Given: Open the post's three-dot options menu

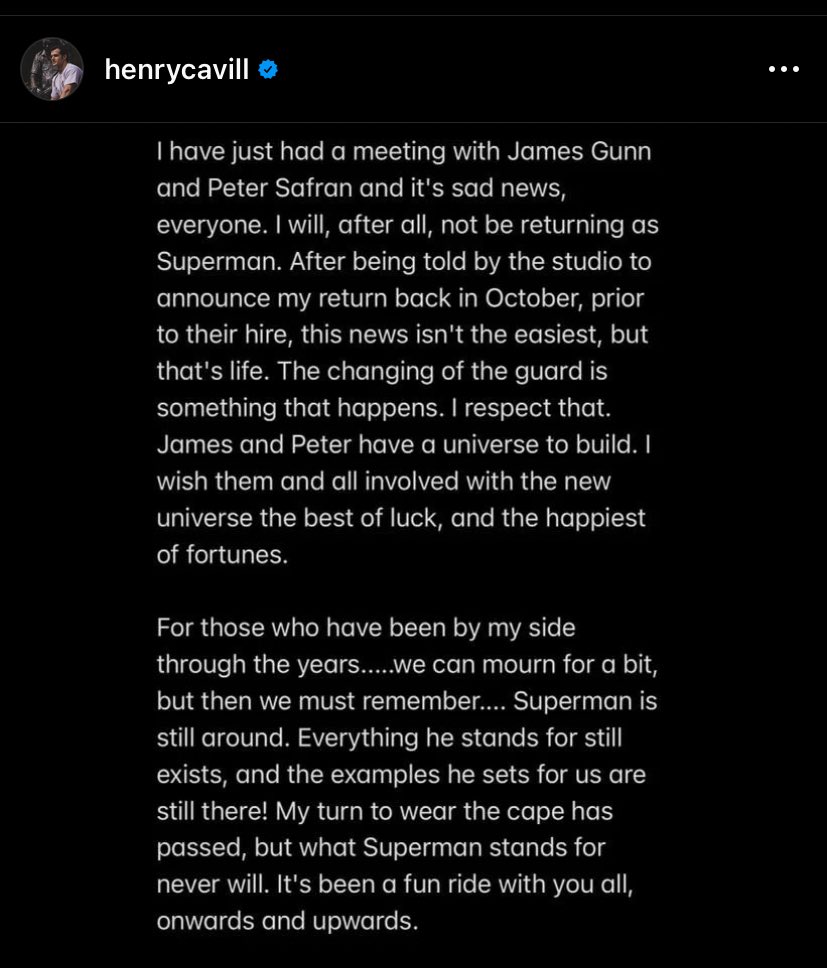Looking at the screenshot, I should (x=783, y=70).
